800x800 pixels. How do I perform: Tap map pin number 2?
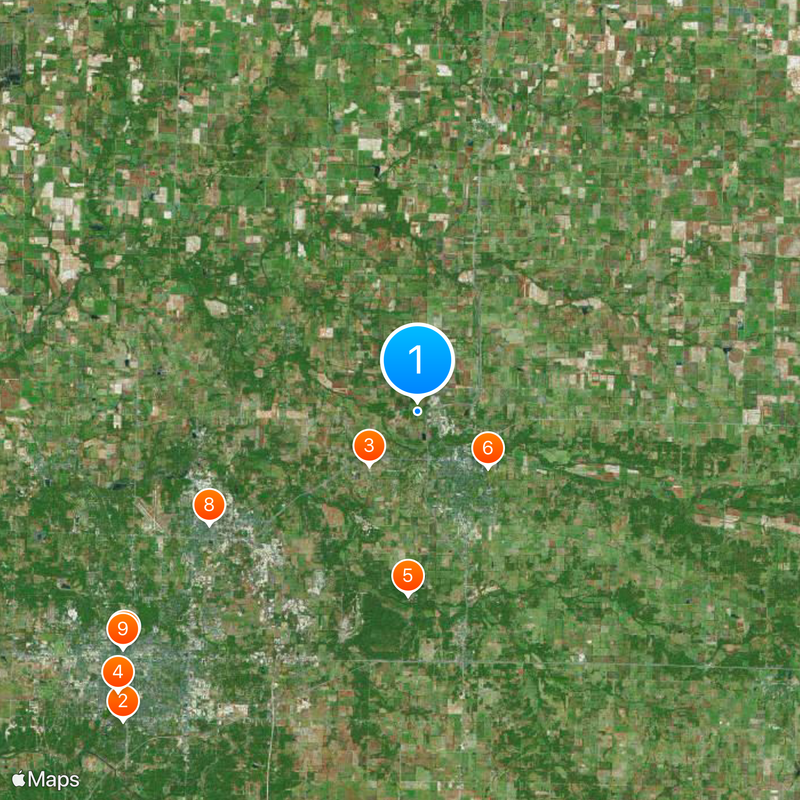pos(123,701)
